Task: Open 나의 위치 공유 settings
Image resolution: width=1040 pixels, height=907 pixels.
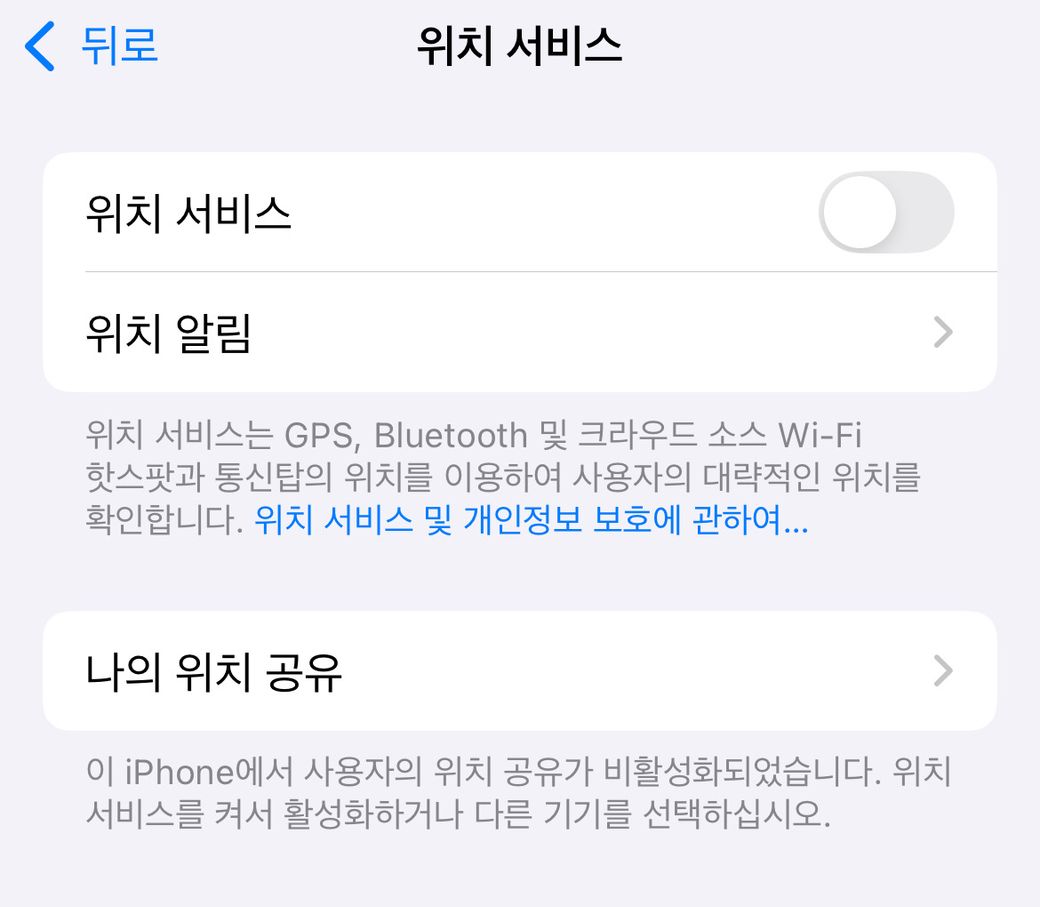Action: 520,671
